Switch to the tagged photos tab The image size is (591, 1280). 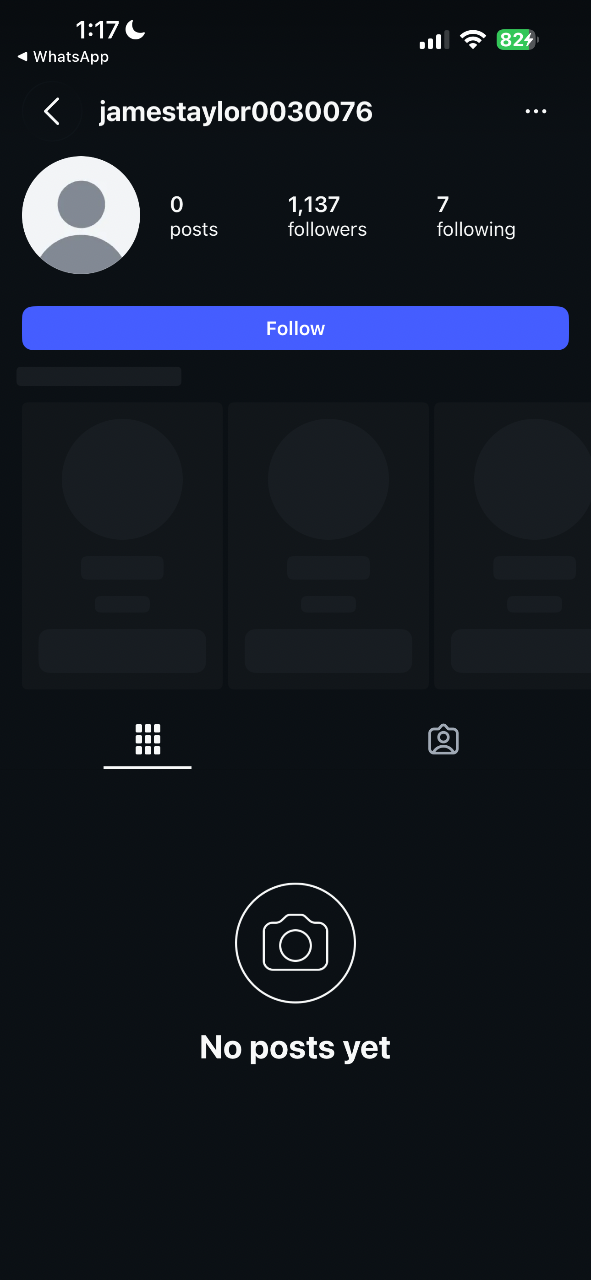coord(443,740)
